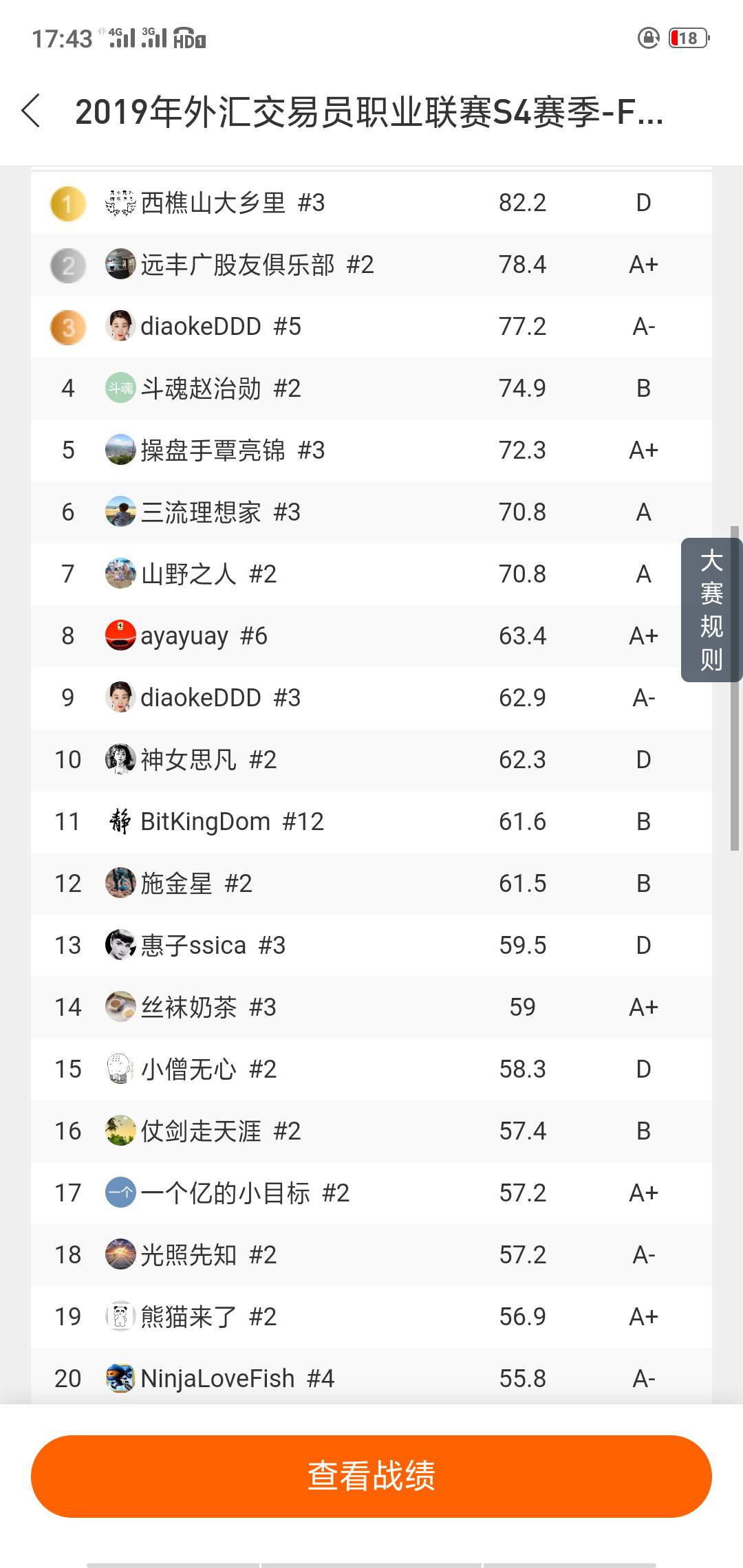Select the 施金星 #2 row
This screenshot has width=743, height=1568.
[371, 884]
